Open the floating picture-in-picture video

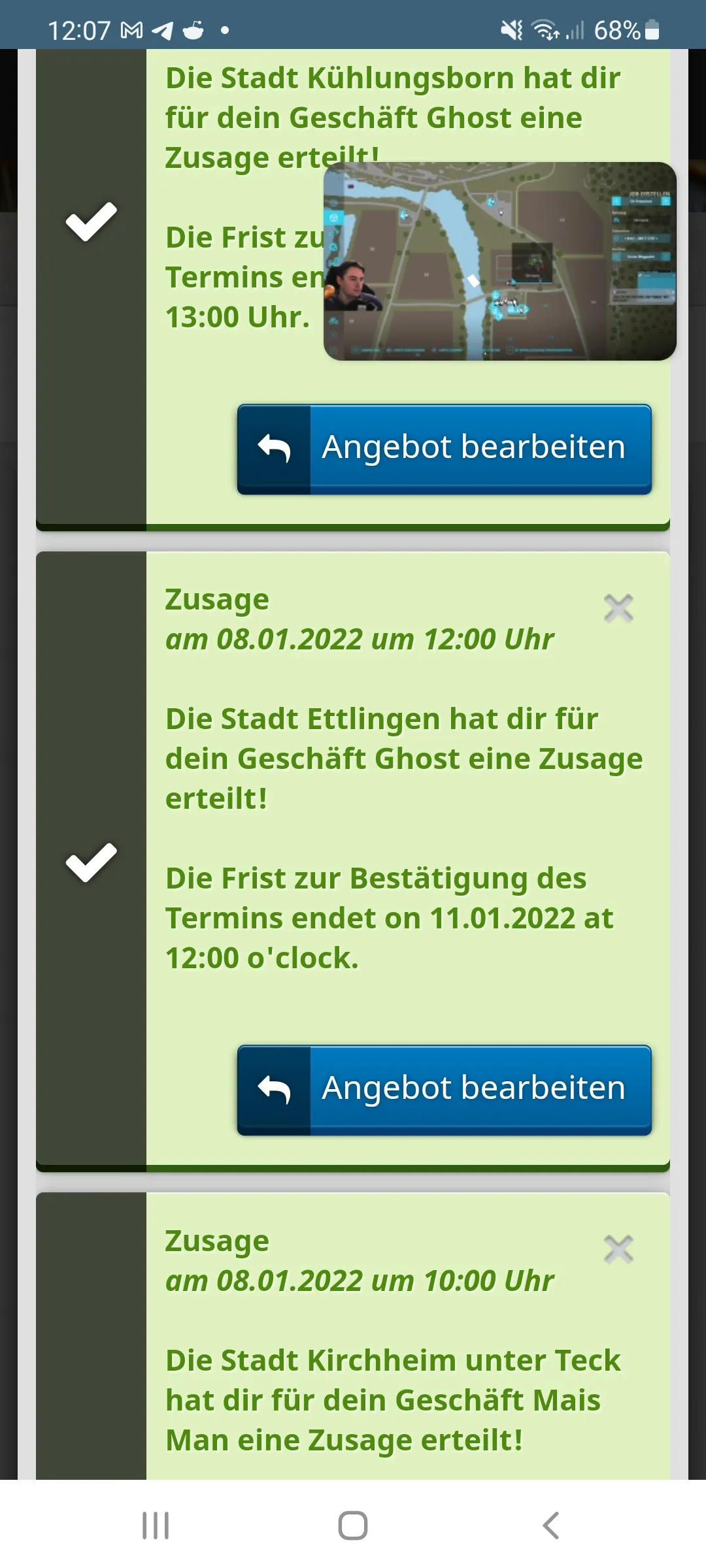pyautogui.click(x=500, y=261)
